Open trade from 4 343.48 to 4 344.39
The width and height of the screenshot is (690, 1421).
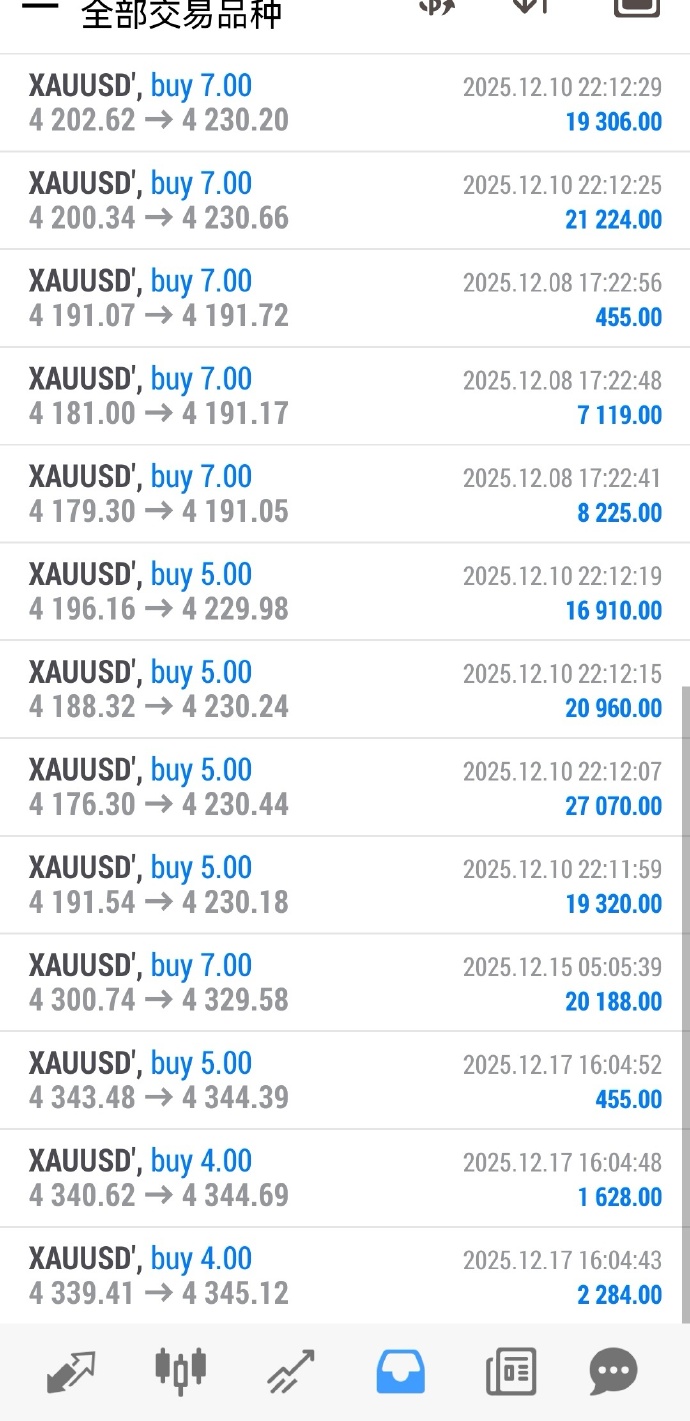[x=345, y=1081]
